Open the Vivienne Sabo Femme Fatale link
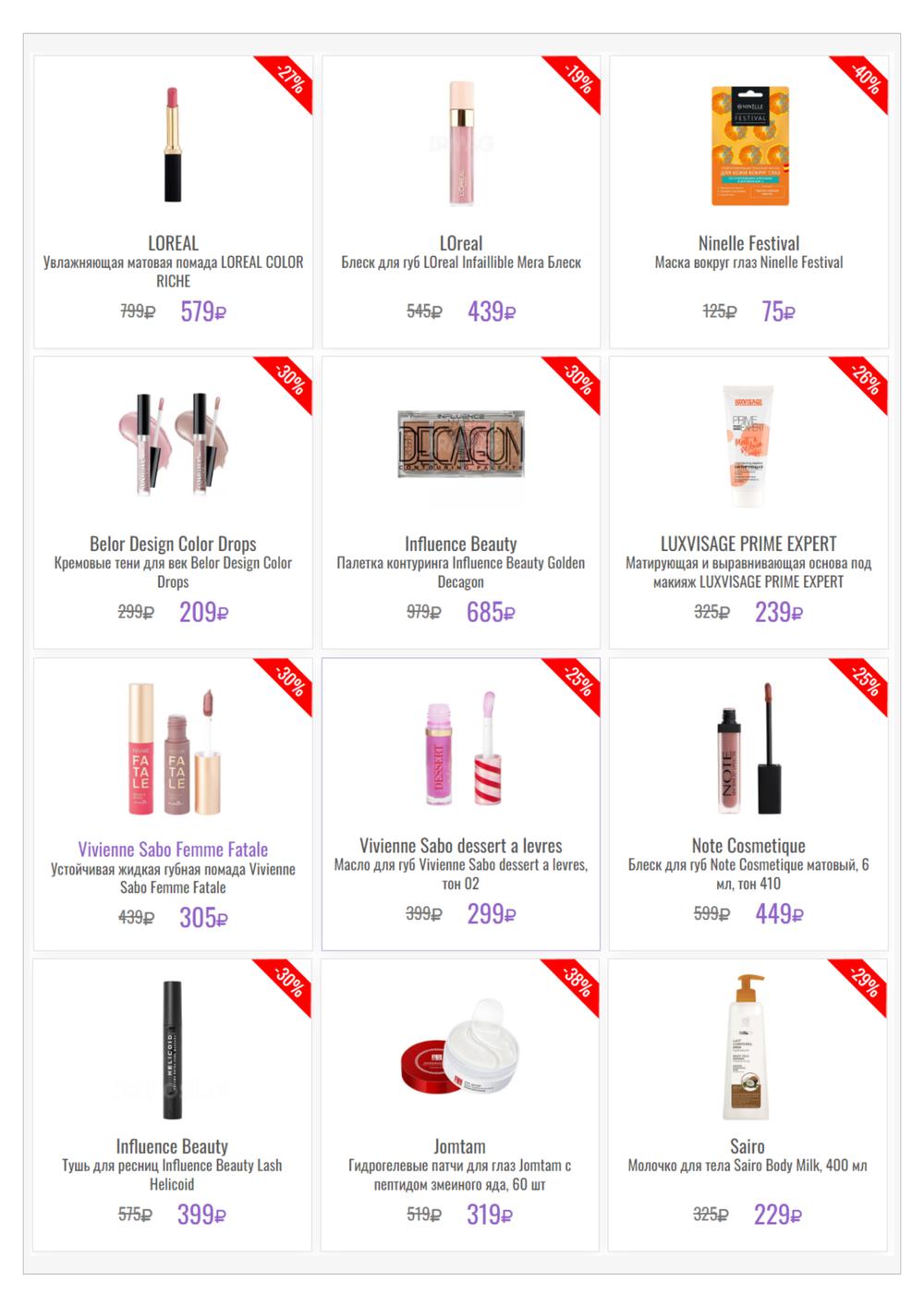924x1308 pixels. (173, 850)
